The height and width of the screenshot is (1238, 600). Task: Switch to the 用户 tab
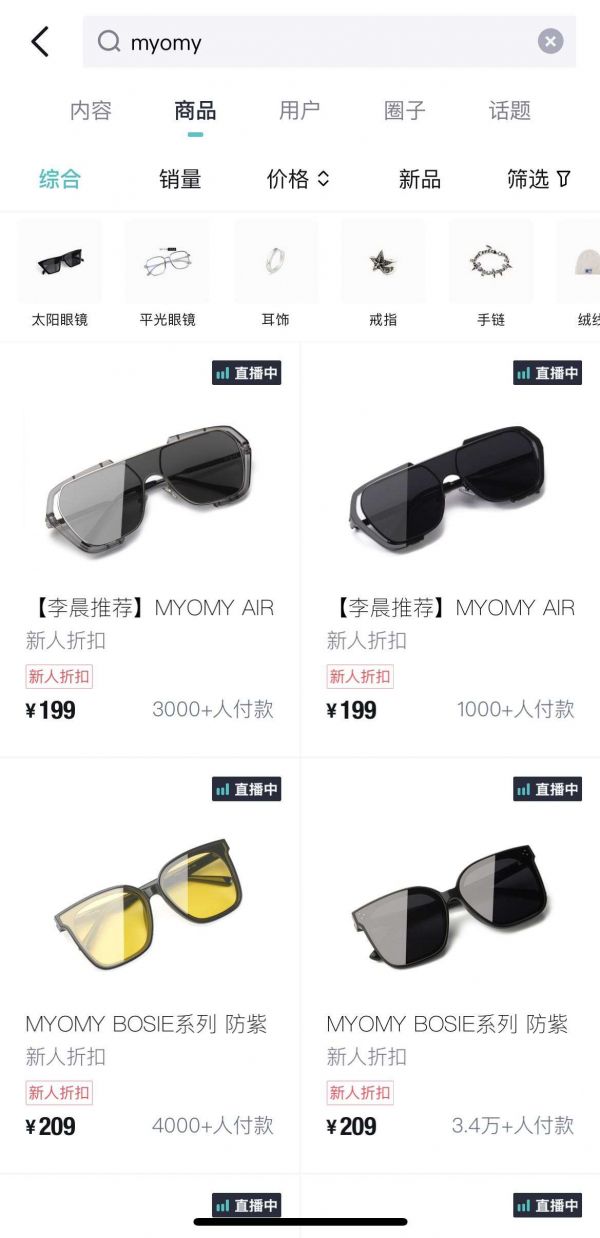[x=299, y=111]
